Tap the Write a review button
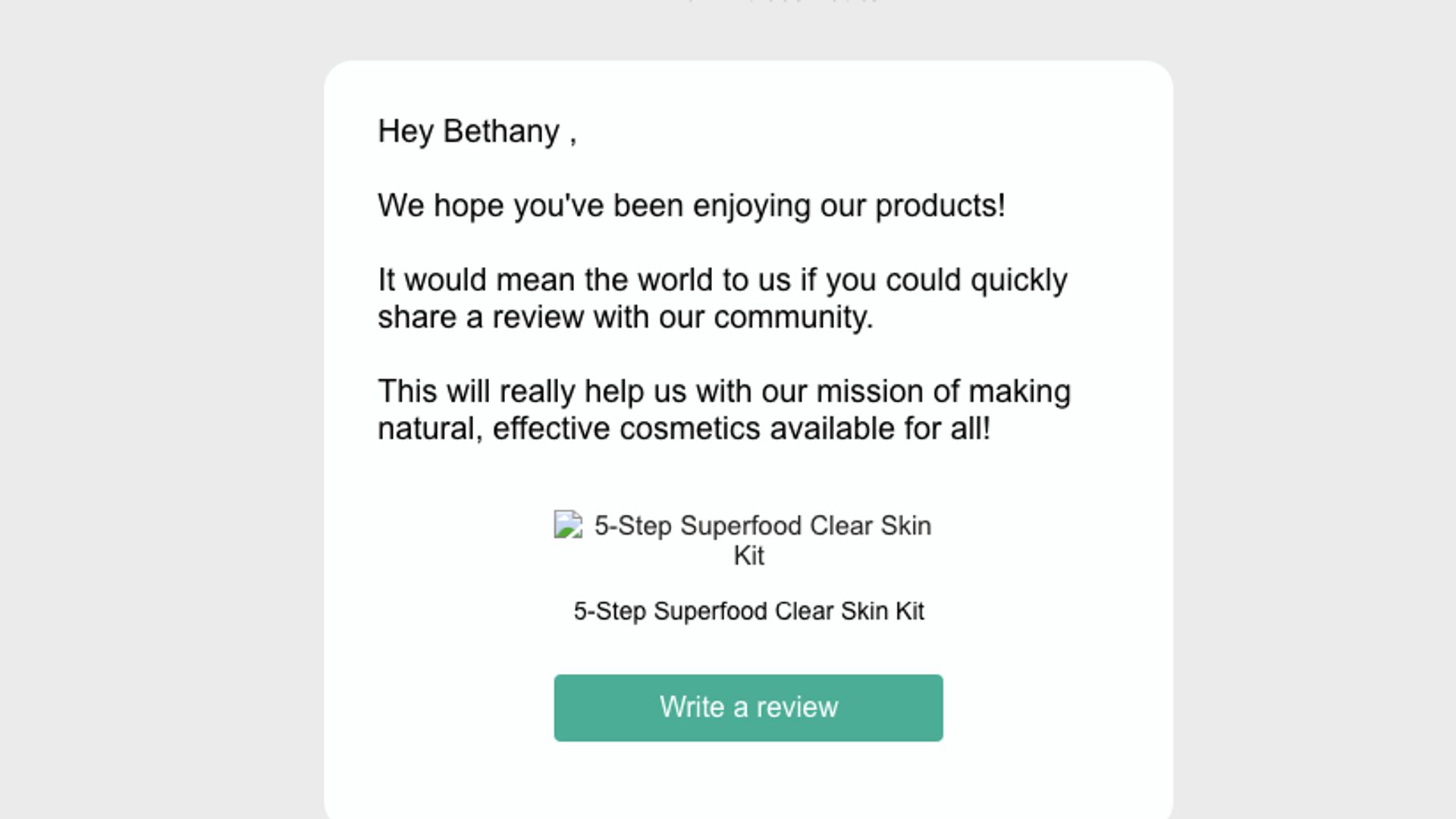The image size is (1456, 819). [748, 708]
